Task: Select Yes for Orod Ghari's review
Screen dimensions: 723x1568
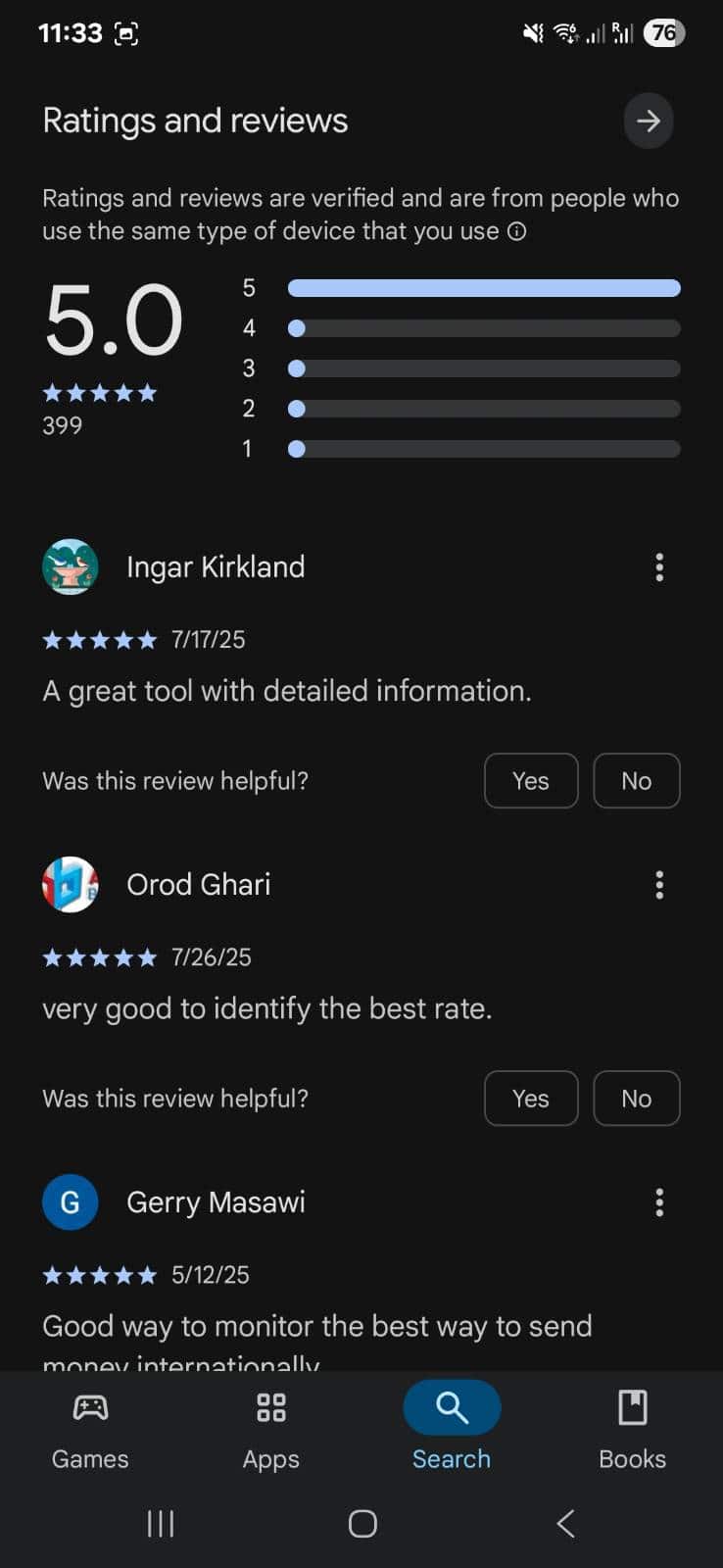Action: coord(531,1099)
